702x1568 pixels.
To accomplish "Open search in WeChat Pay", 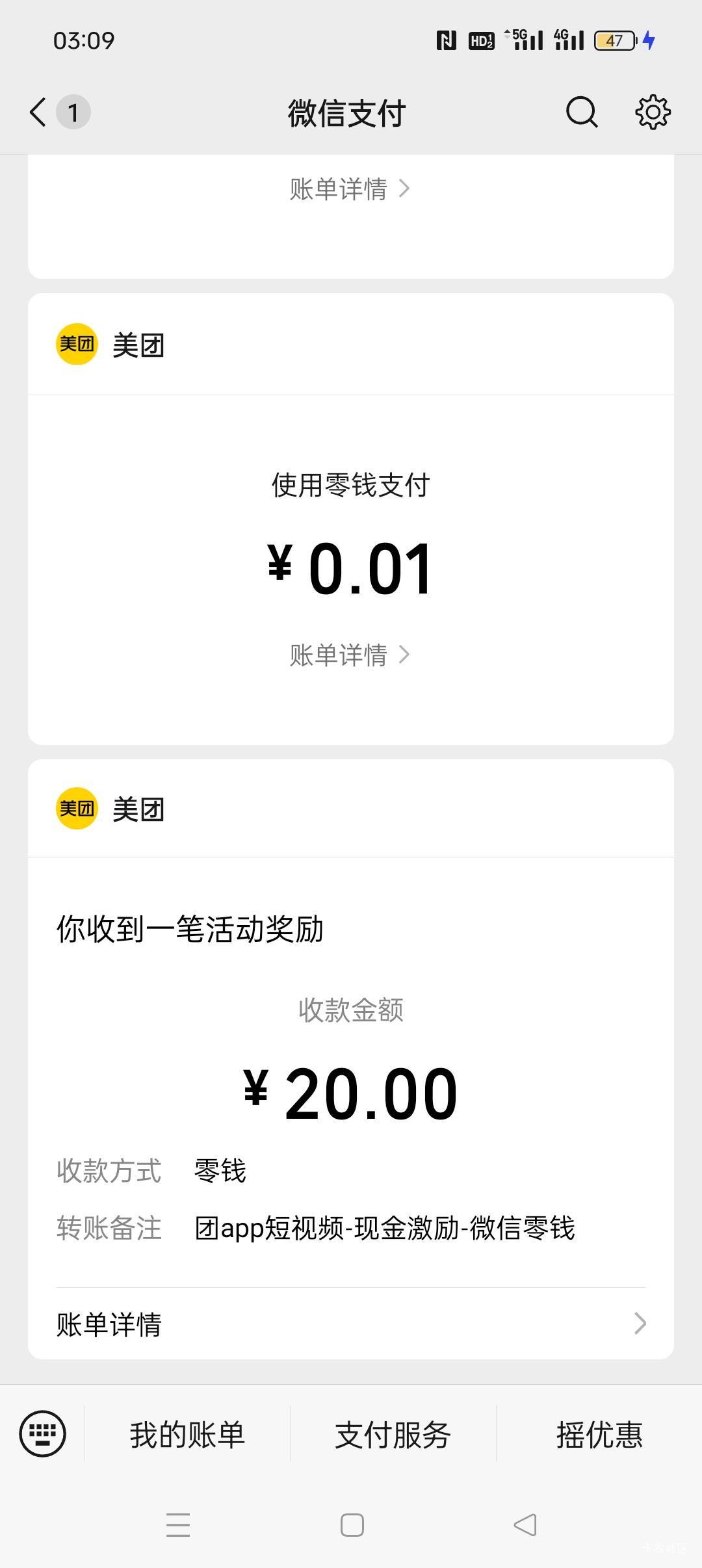I will pos(581,112).
